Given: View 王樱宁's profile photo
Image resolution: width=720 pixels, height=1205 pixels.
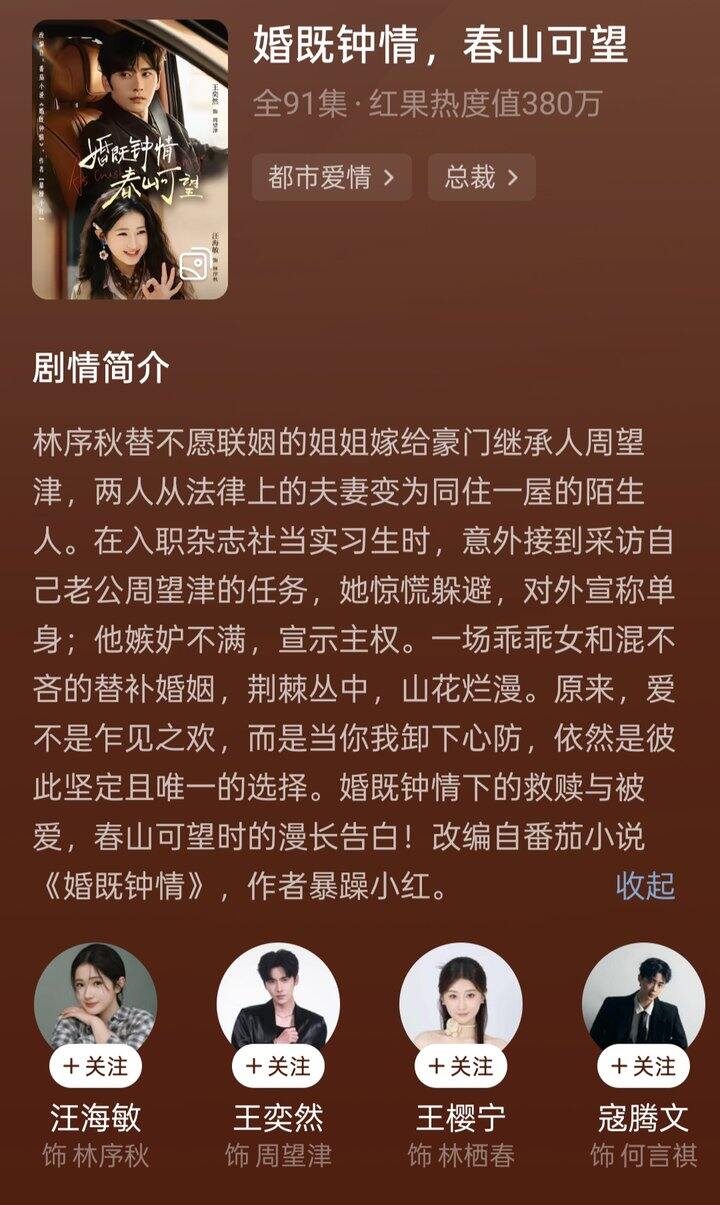Looking at the screenshot, I should coord(461,995).
